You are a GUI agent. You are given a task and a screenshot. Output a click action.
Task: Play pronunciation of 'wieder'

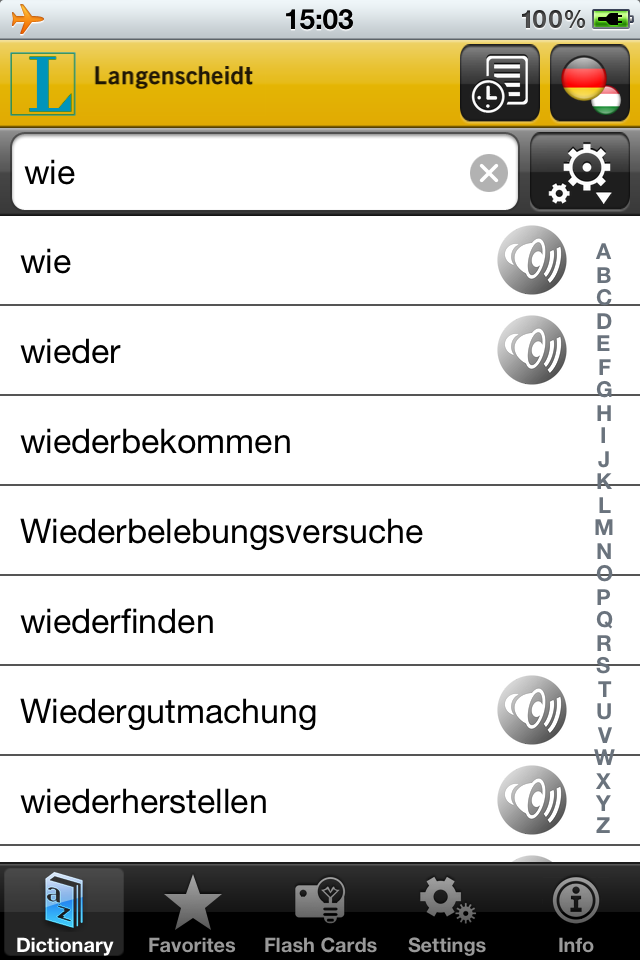point(532,351)
